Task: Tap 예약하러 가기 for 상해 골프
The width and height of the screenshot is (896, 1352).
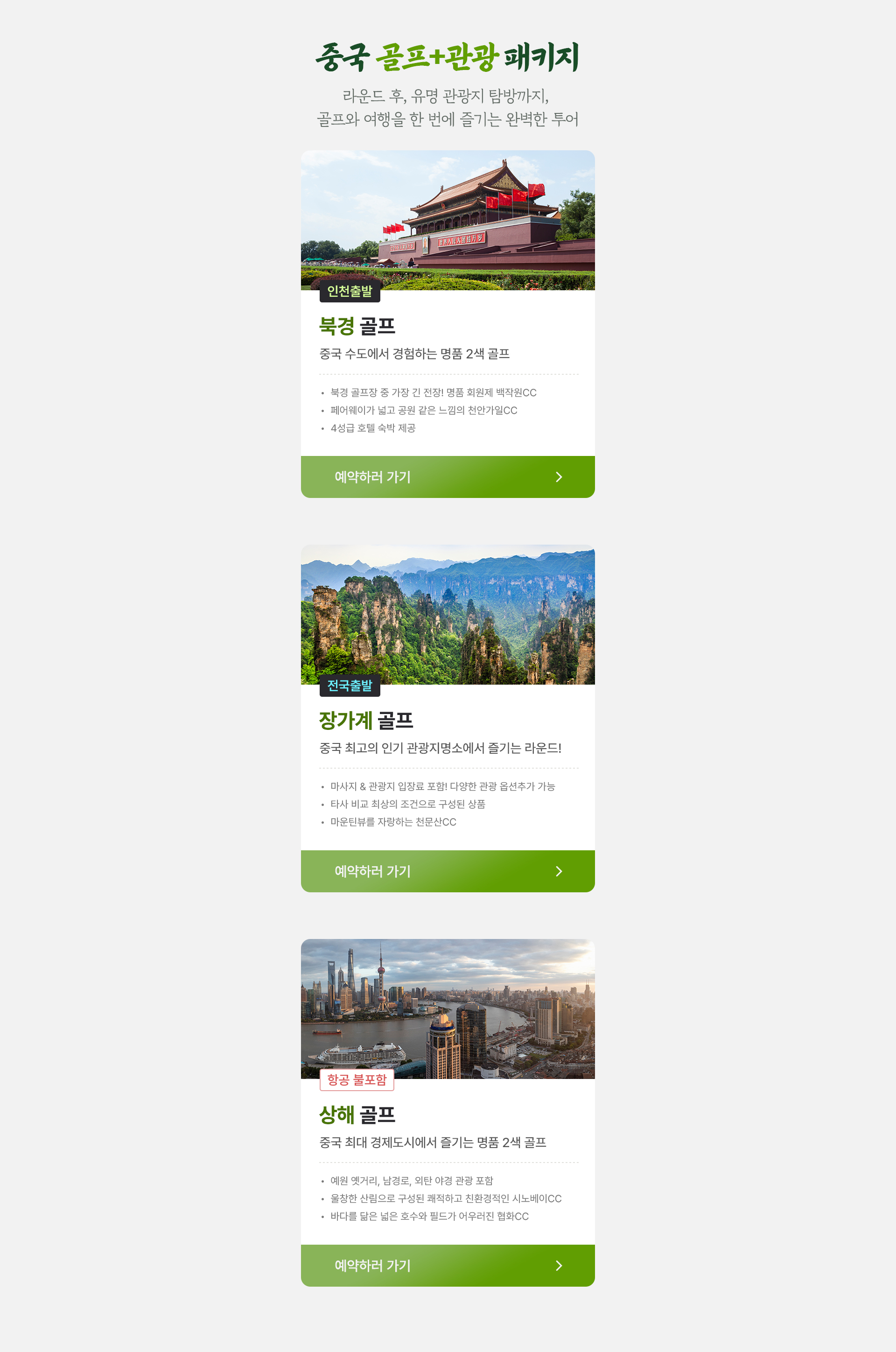Action: coord(448,1265)
